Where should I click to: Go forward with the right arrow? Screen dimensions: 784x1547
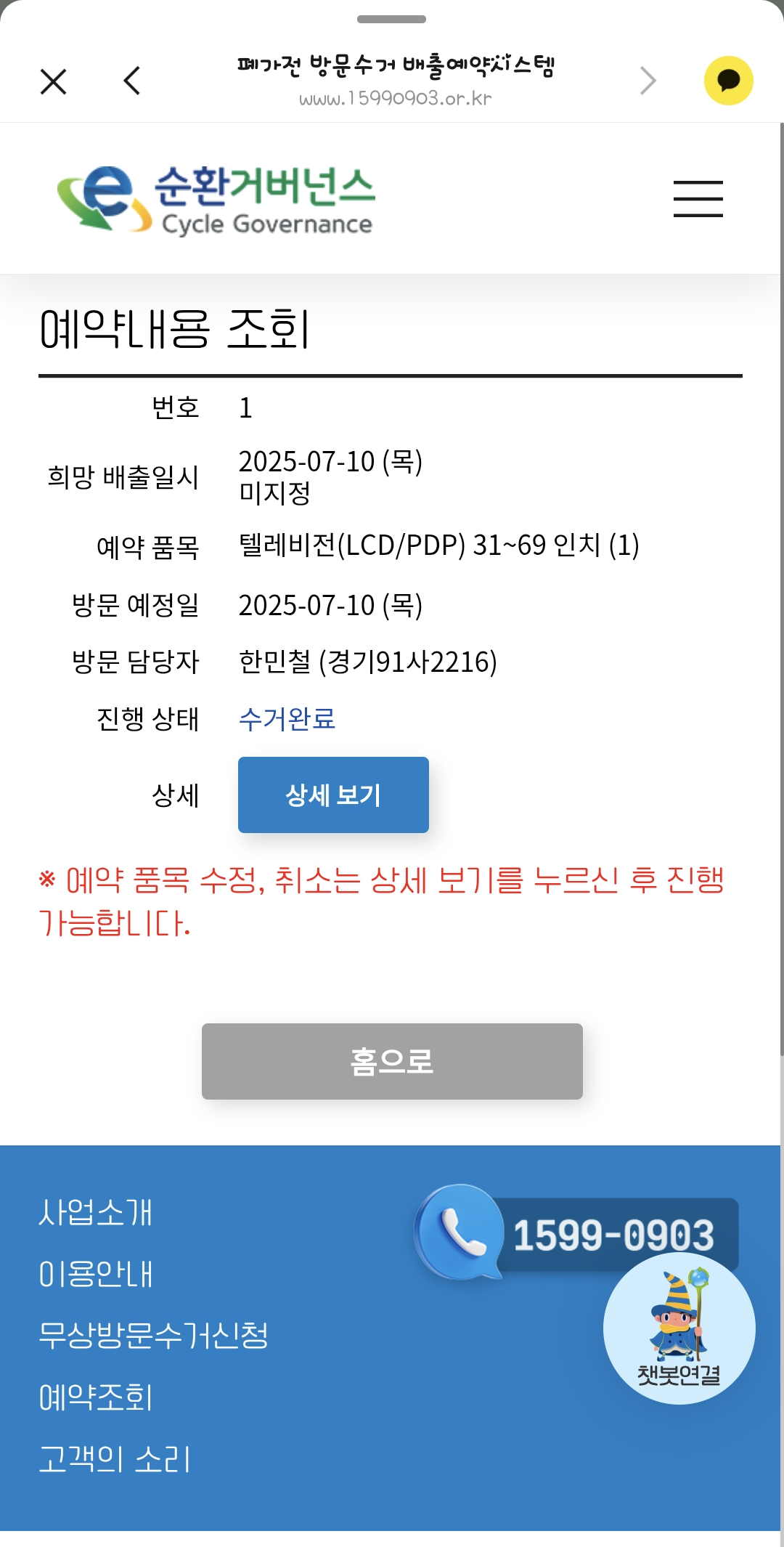pos(648,81)
